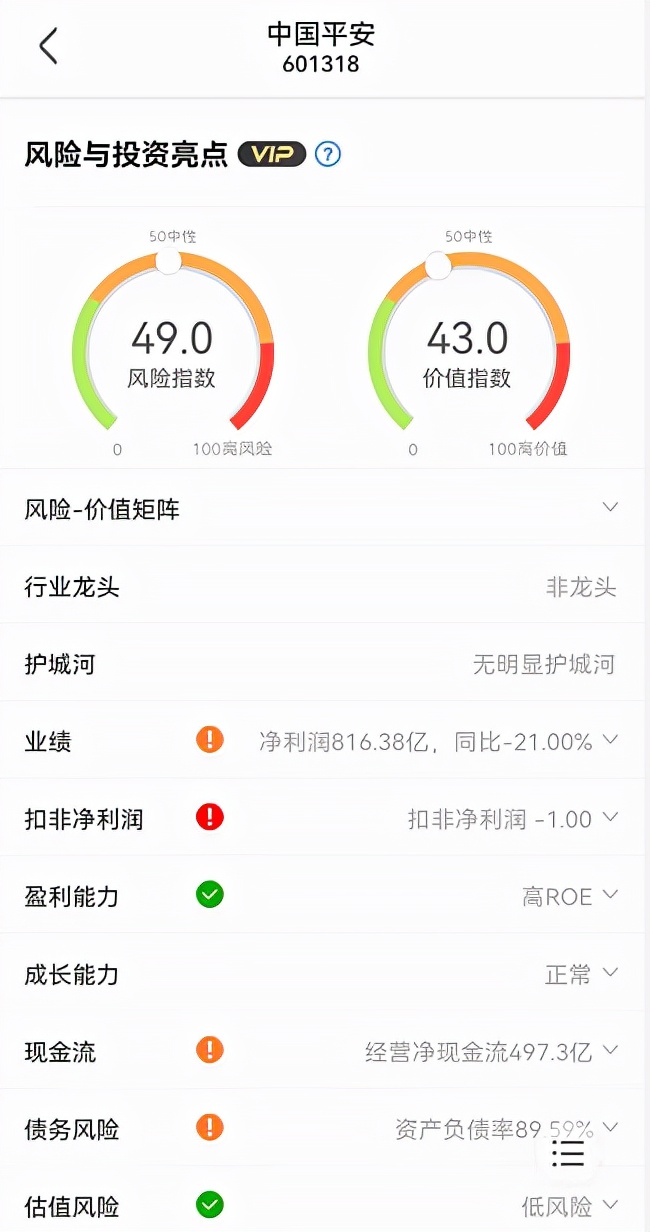Expand the 估值风险 row
This screenshot has height=1232, width=650.
click(x=610, y=1205)
